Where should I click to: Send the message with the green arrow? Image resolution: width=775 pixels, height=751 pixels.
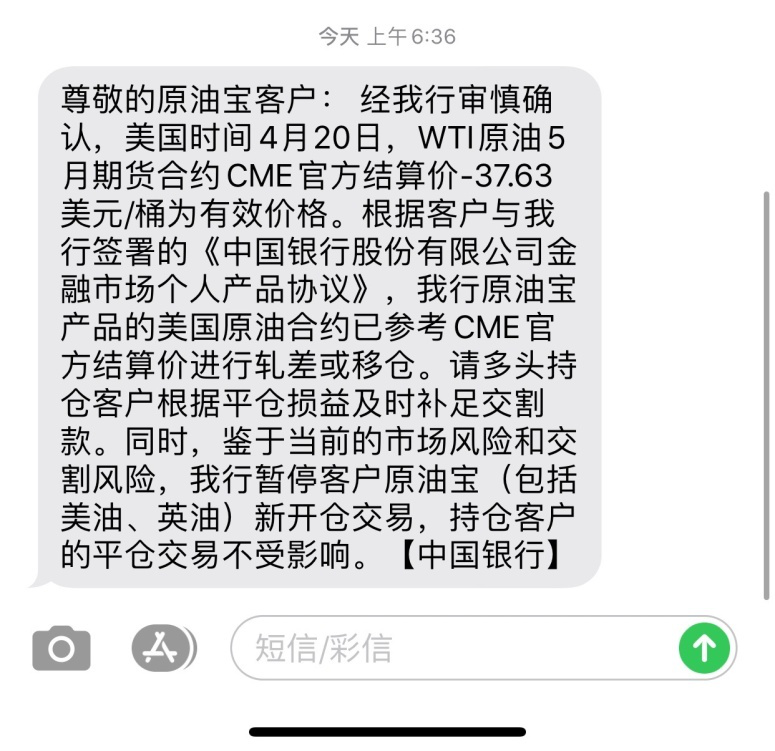coord(704,649)
